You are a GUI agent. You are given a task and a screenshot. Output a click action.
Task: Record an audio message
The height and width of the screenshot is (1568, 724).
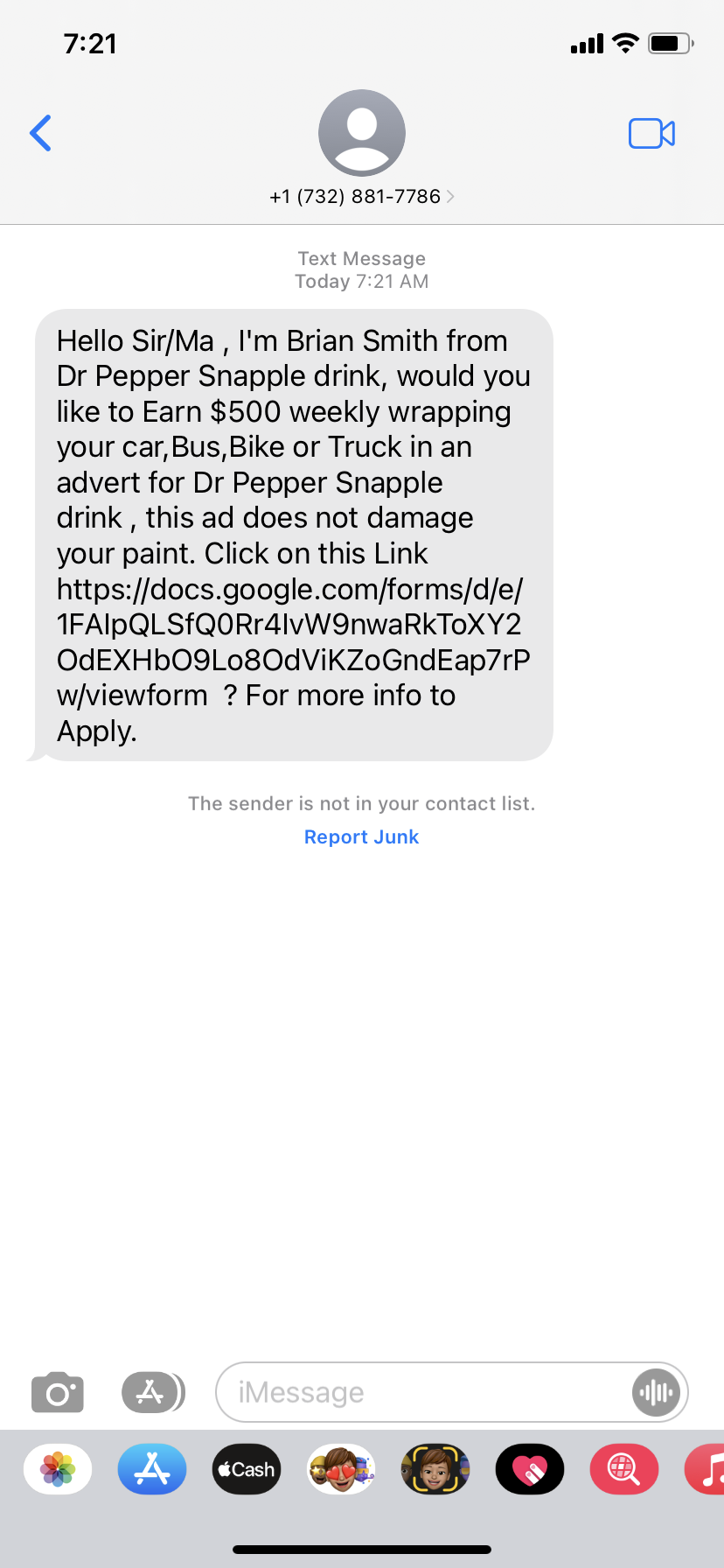656,1392
